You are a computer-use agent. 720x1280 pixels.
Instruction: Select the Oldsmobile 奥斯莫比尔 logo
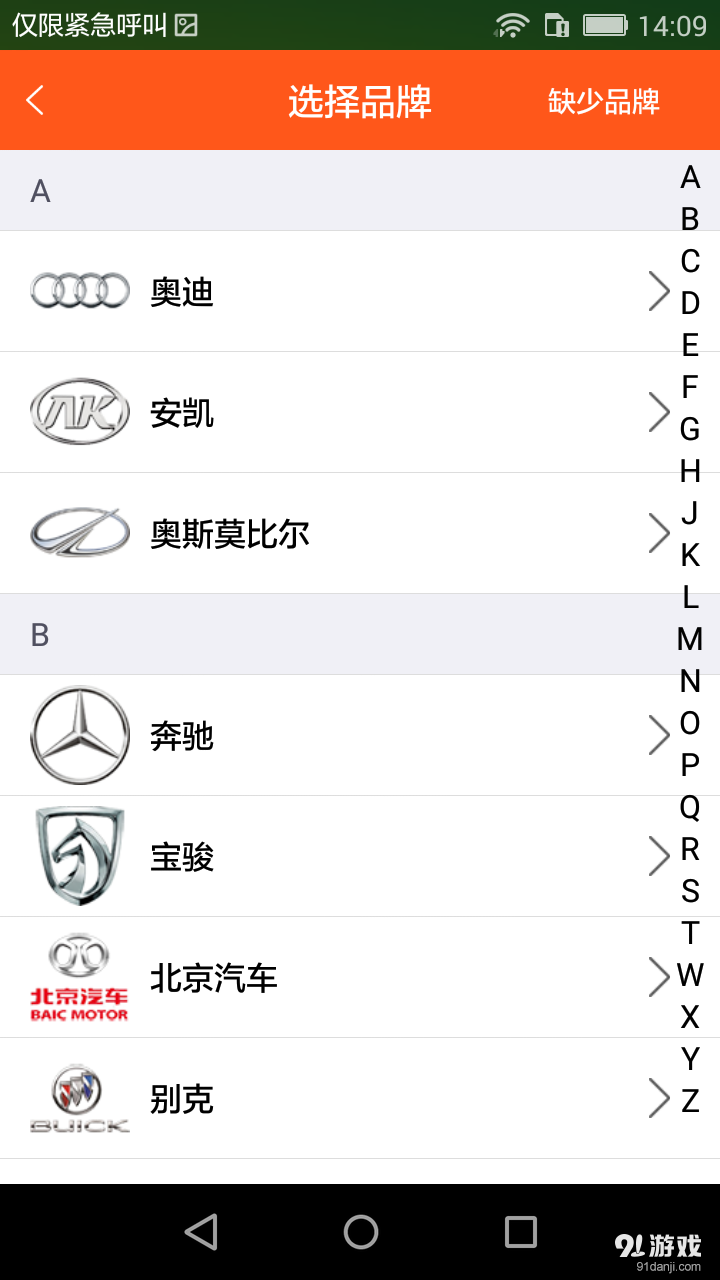tap(80, 533)
